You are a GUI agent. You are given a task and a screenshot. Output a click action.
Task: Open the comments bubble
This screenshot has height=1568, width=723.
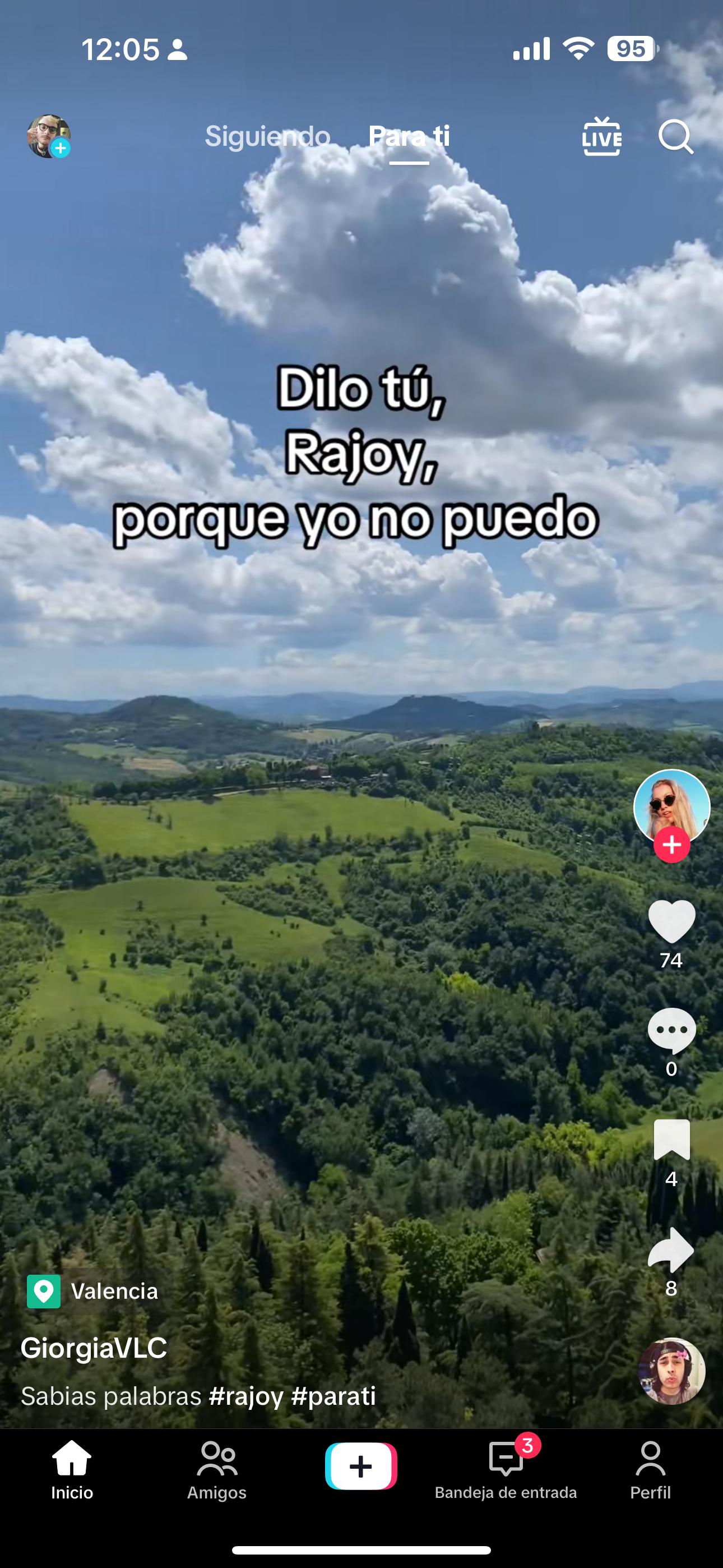[x=671, y=1030]
